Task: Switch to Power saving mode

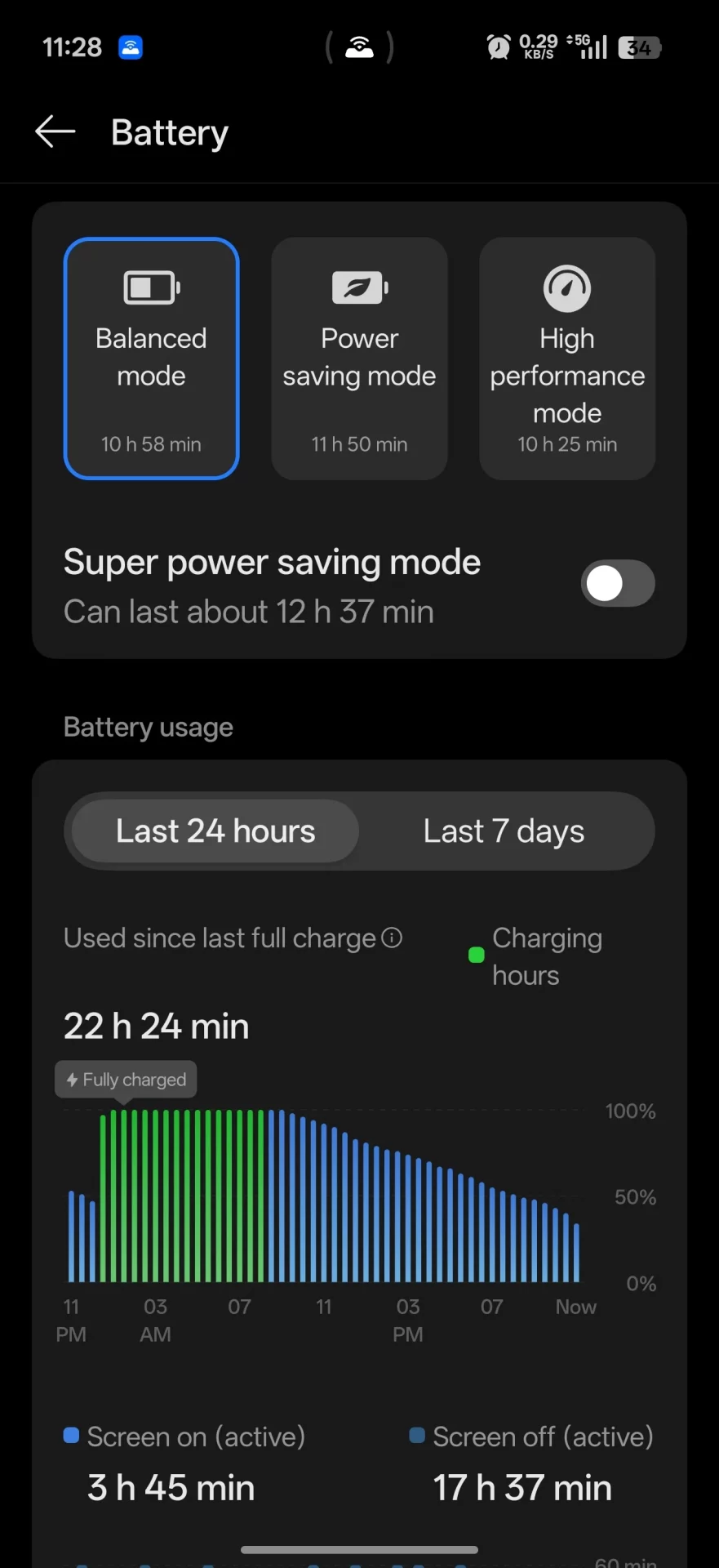Action: pyautogui.click(x=359, y=359)
